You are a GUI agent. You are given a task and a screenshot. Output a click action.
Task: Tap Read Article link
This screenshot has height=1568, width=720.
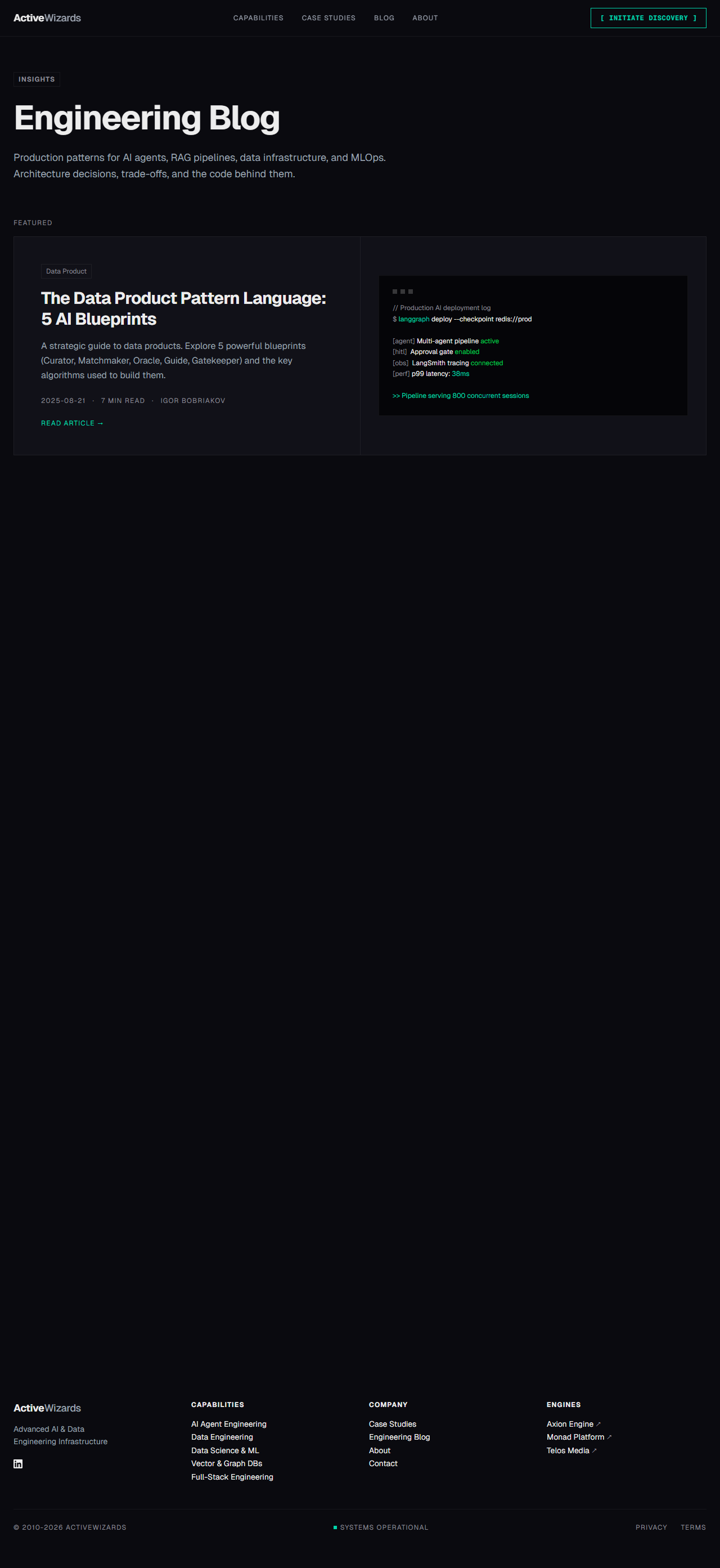click(x=72, y=423)
